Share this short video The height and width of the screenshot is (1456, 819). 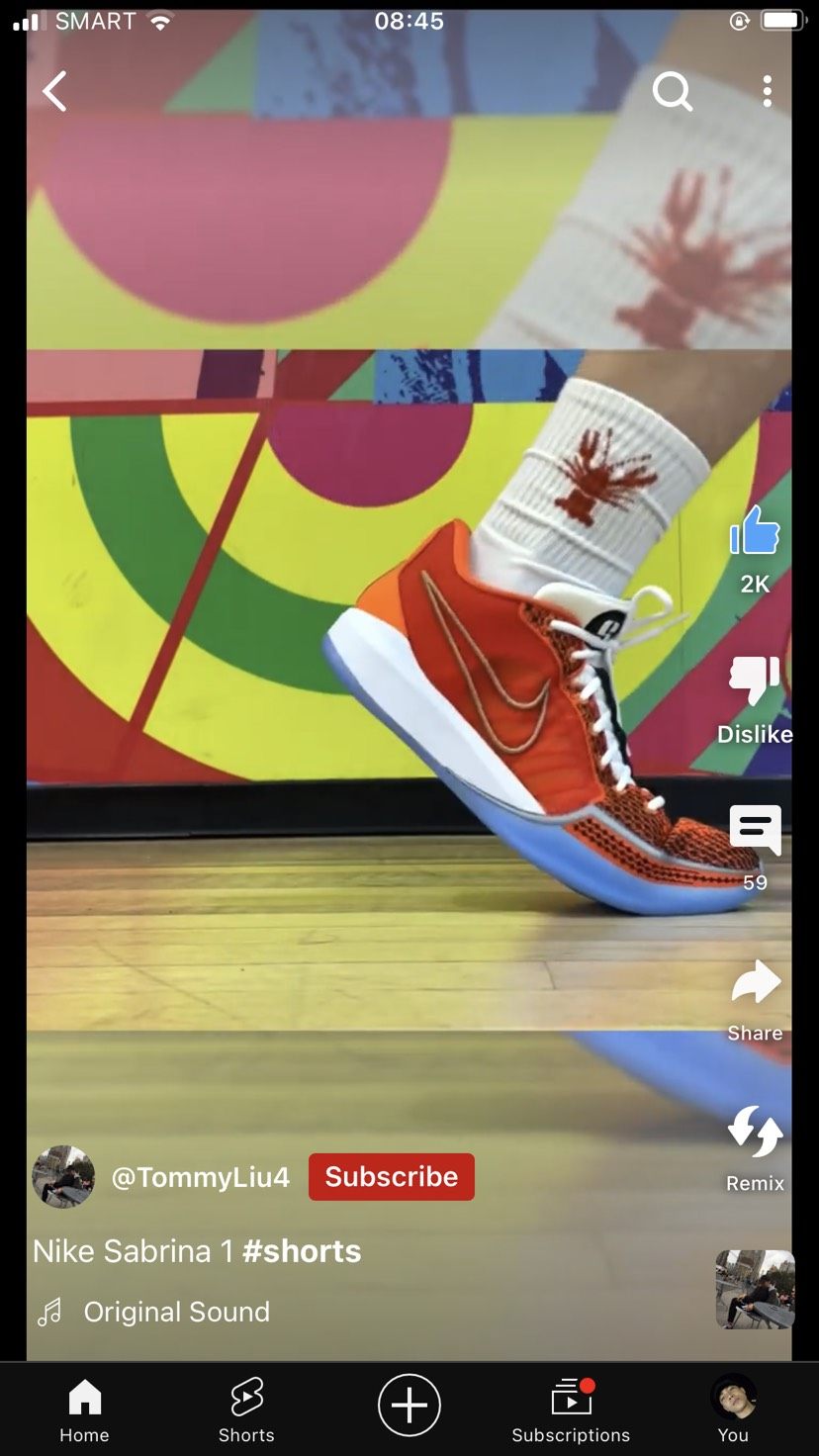pos(755,983)
